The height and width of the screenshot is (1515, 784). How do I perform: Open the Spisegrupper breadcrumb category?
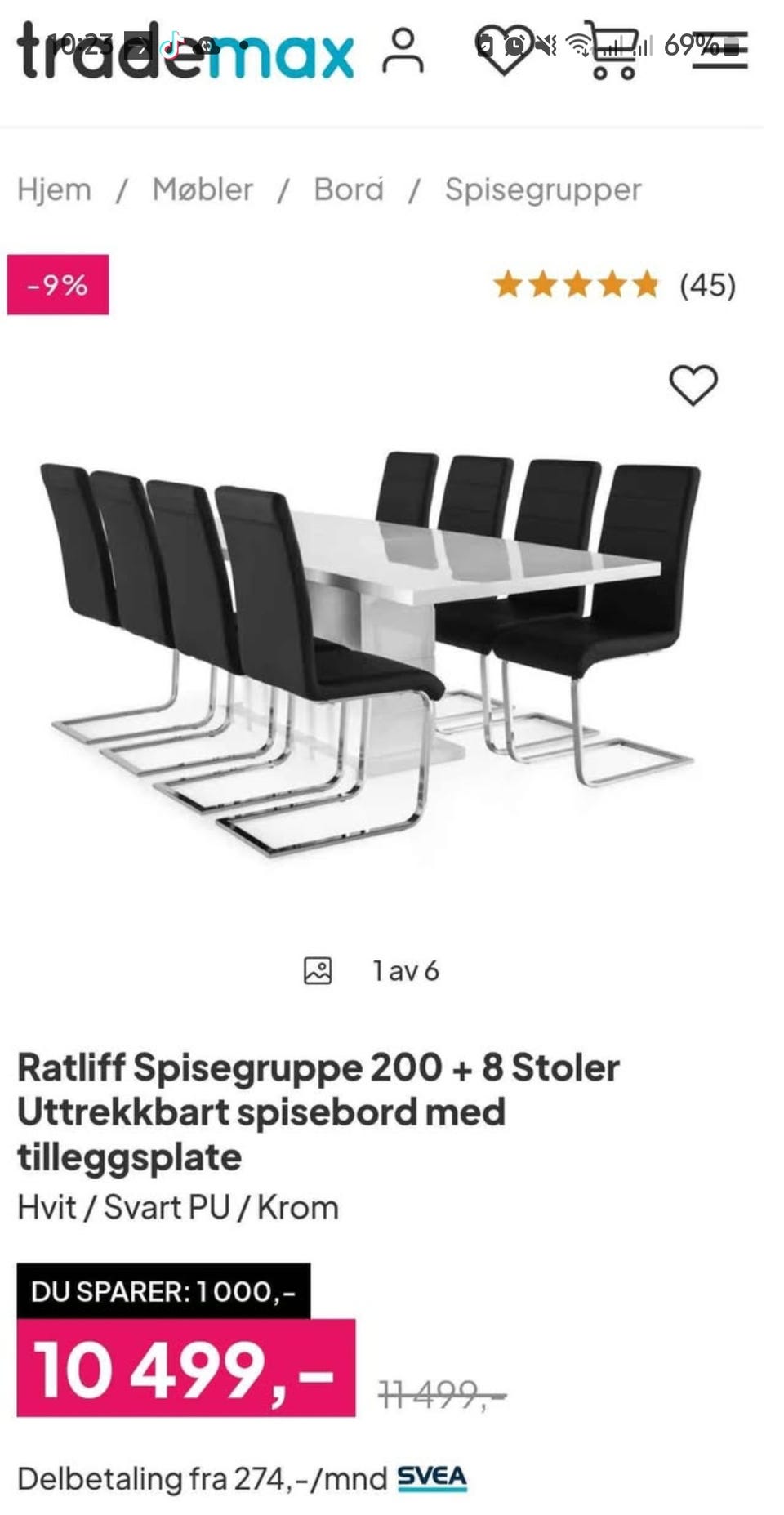pos(541,189)
